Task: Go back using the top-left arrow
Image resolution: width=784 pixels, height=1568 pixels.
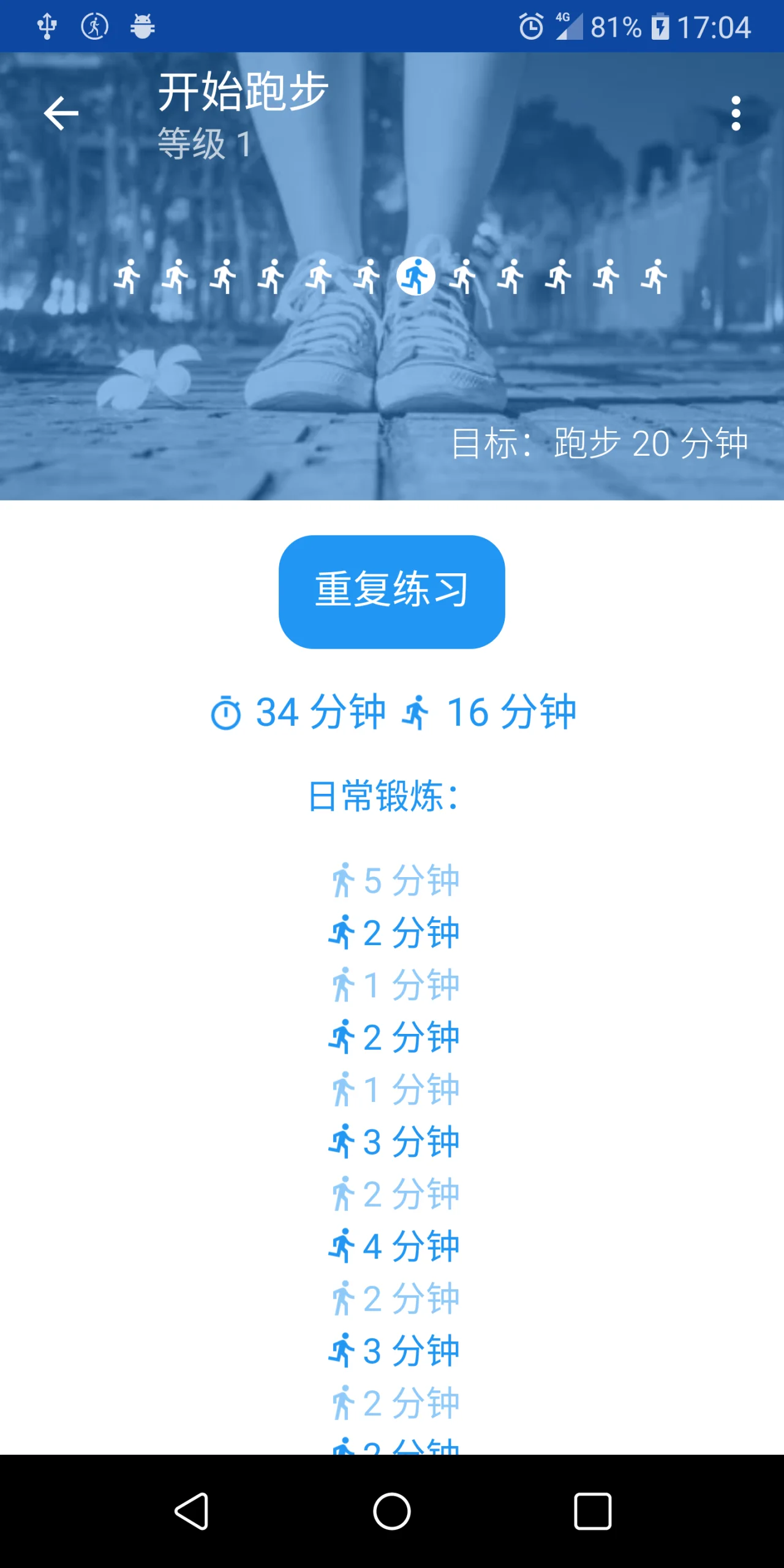Action: 61,113
